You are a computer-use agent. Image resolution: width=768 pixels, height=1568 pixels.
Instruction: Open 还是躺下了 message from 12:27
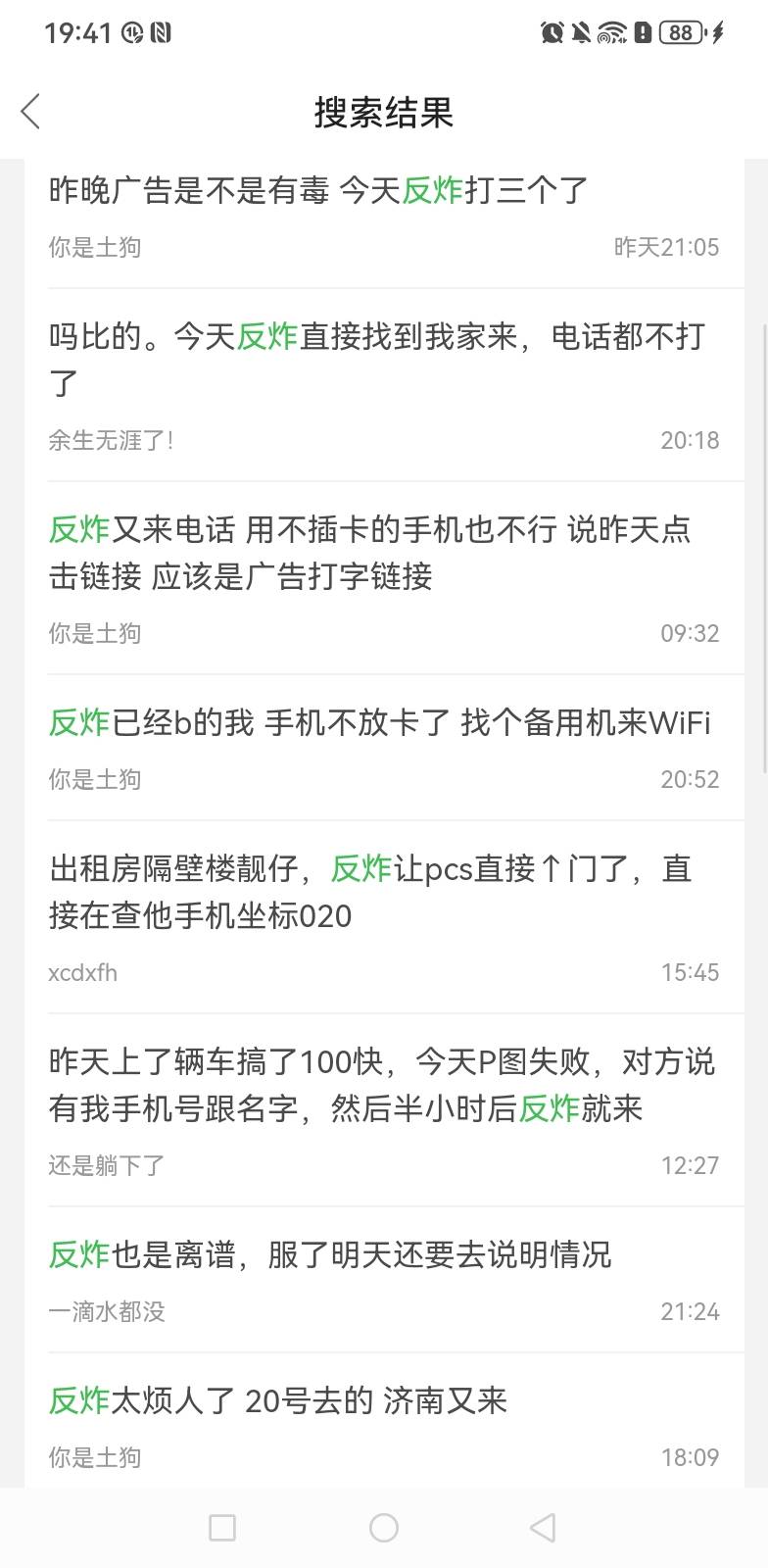[384, 1110]
